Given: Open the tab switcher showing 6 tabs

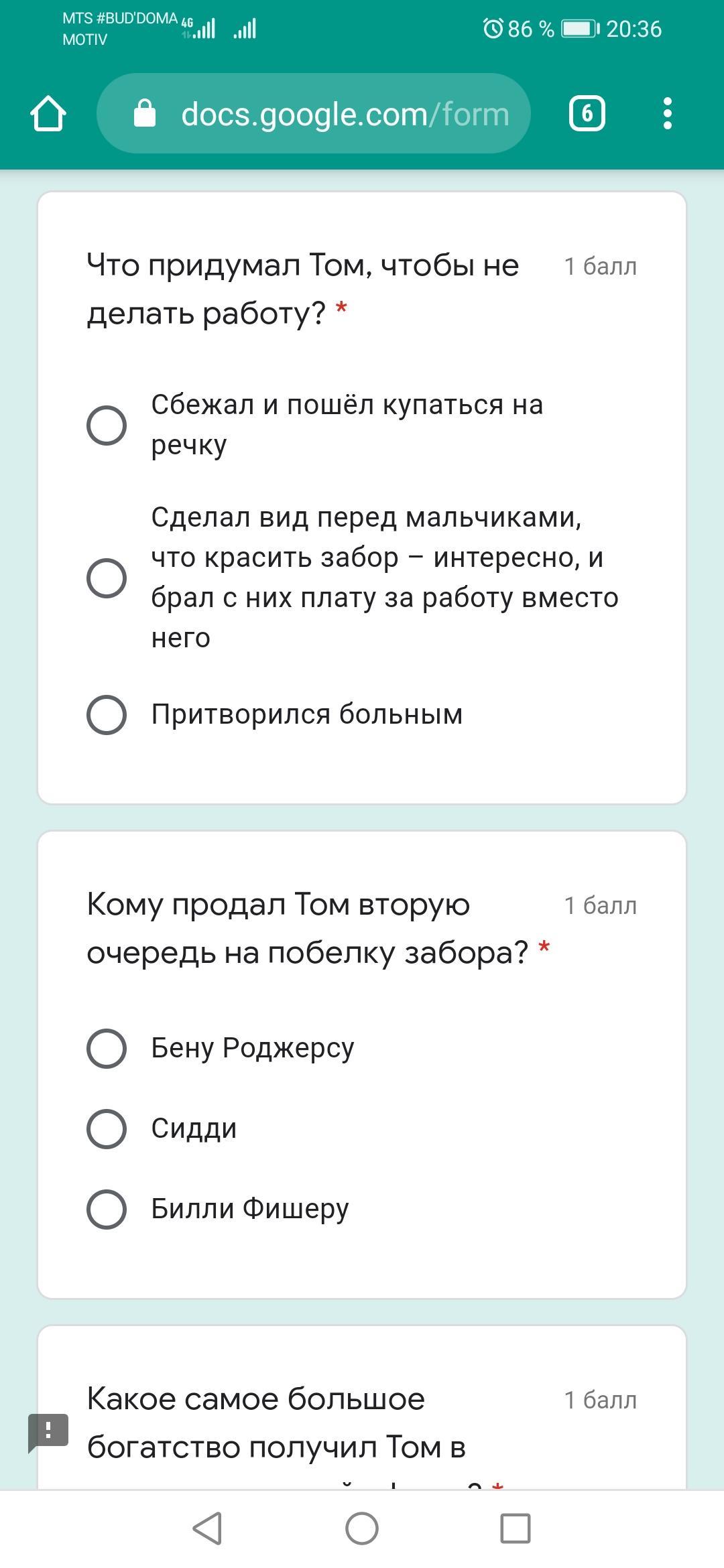Looking at the screenshot, I should (587, 113).
